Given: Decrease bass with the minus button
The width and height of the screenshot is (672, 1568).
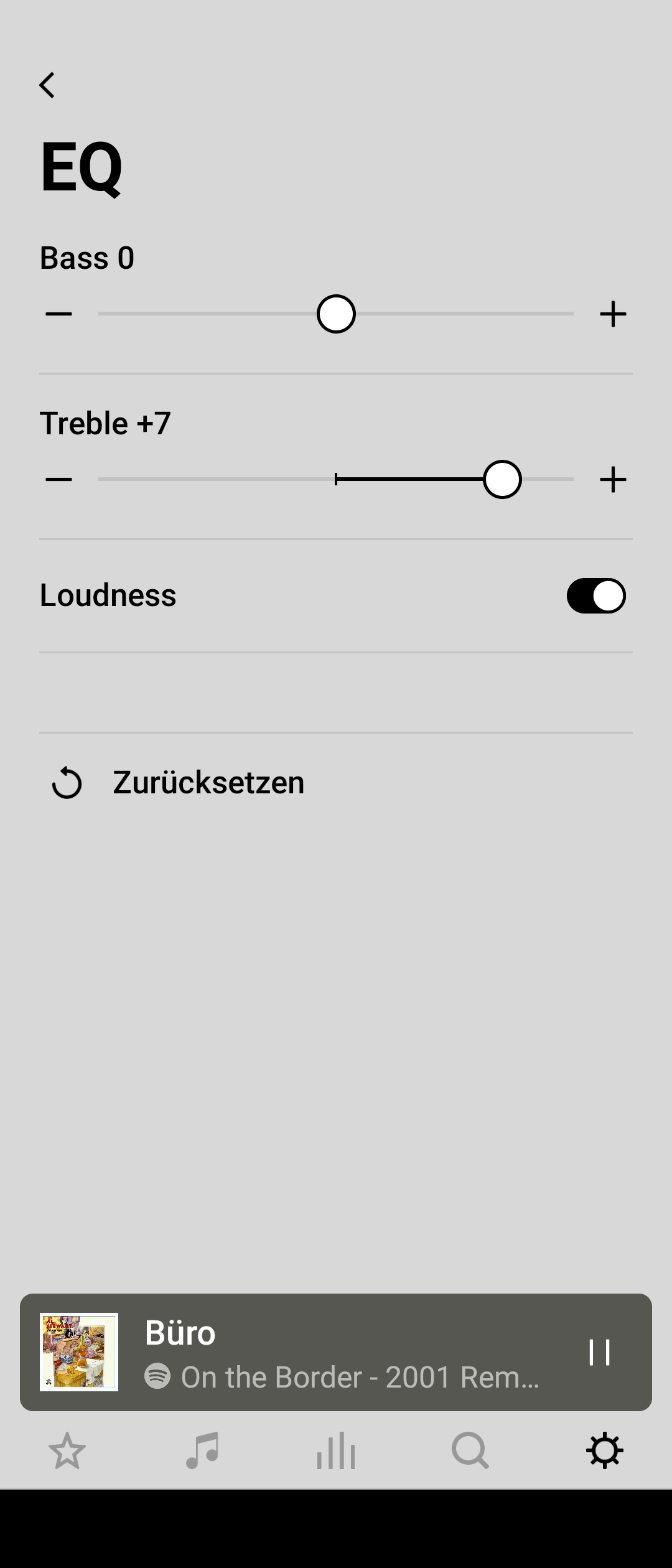Looking at the screenshot, I should (x=59, y=314).
